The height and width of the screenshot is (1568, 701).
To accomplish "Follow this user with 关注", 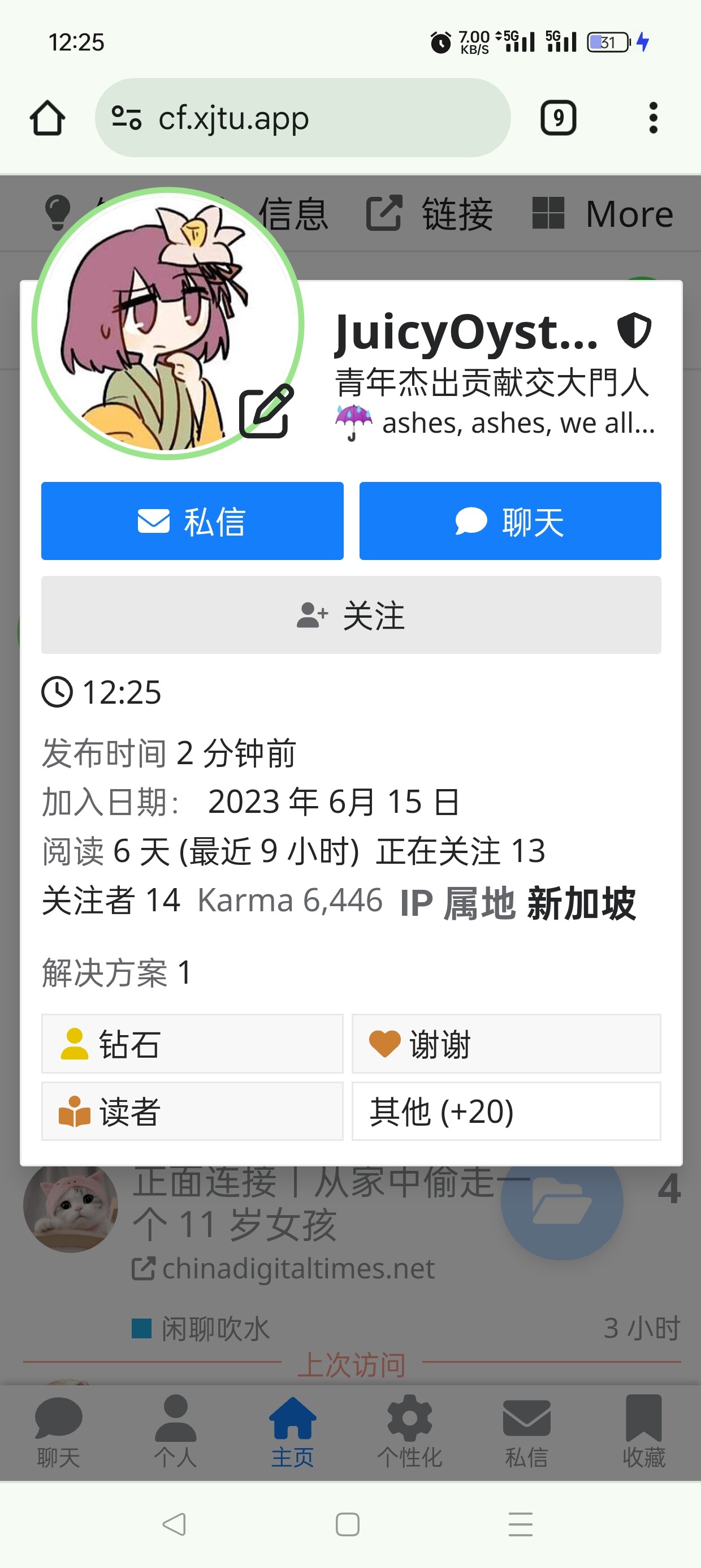I will coord(350,615).
